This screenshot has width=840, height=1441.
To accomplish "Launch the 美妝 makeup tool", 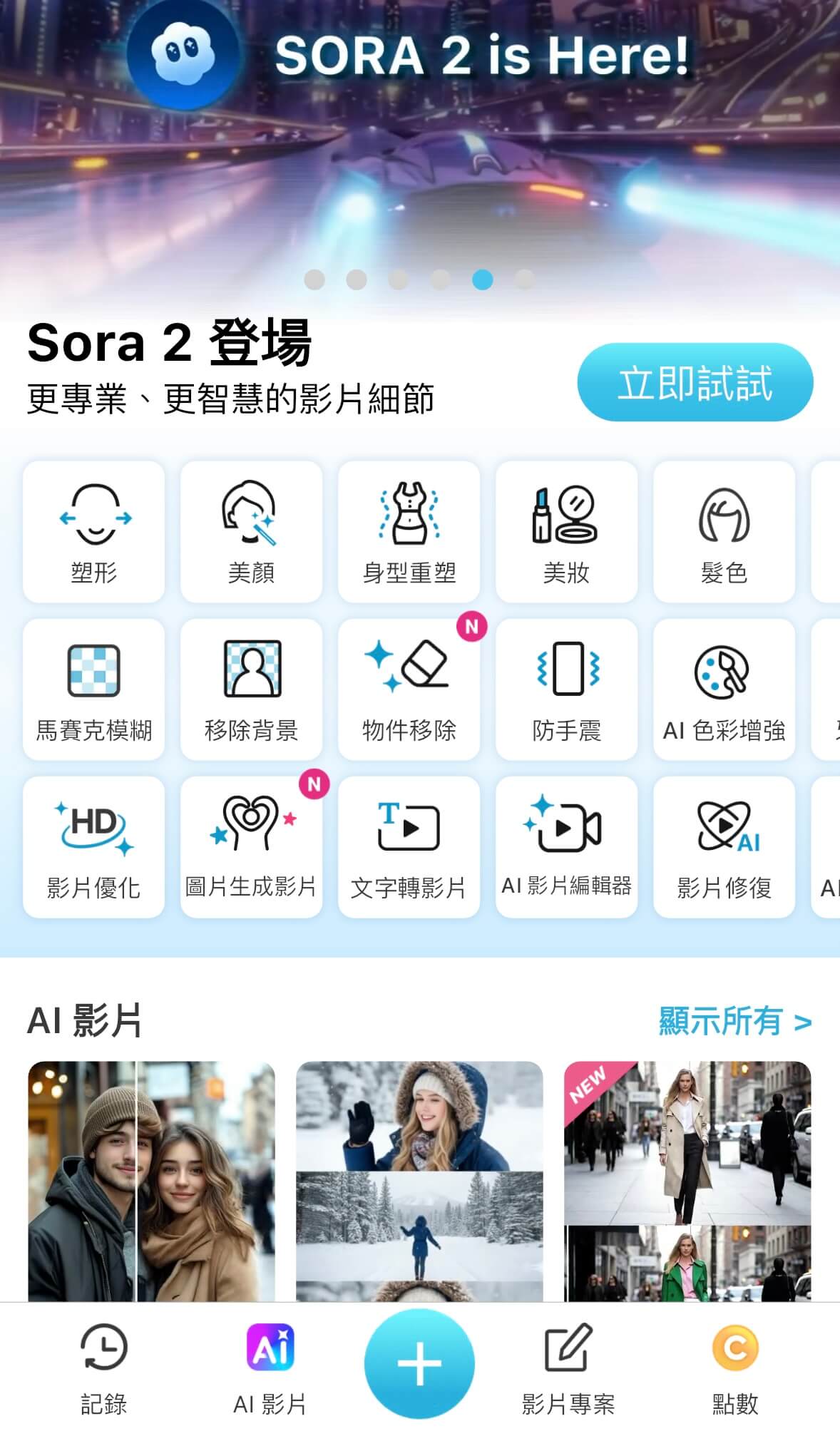I will pos(566,532).
